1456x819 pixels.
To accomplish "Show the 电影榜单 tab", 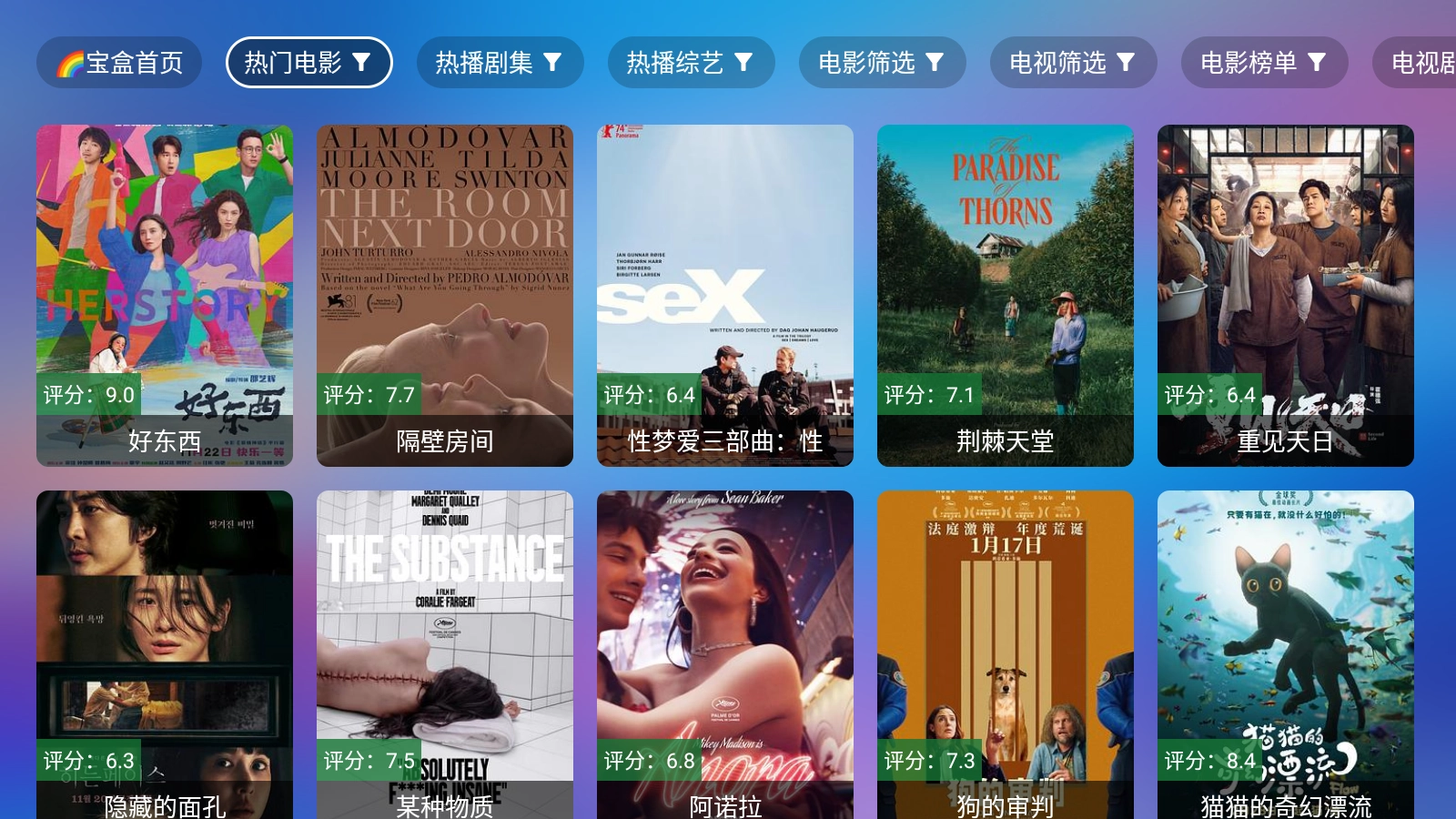I will click(x=1264, y=63).
